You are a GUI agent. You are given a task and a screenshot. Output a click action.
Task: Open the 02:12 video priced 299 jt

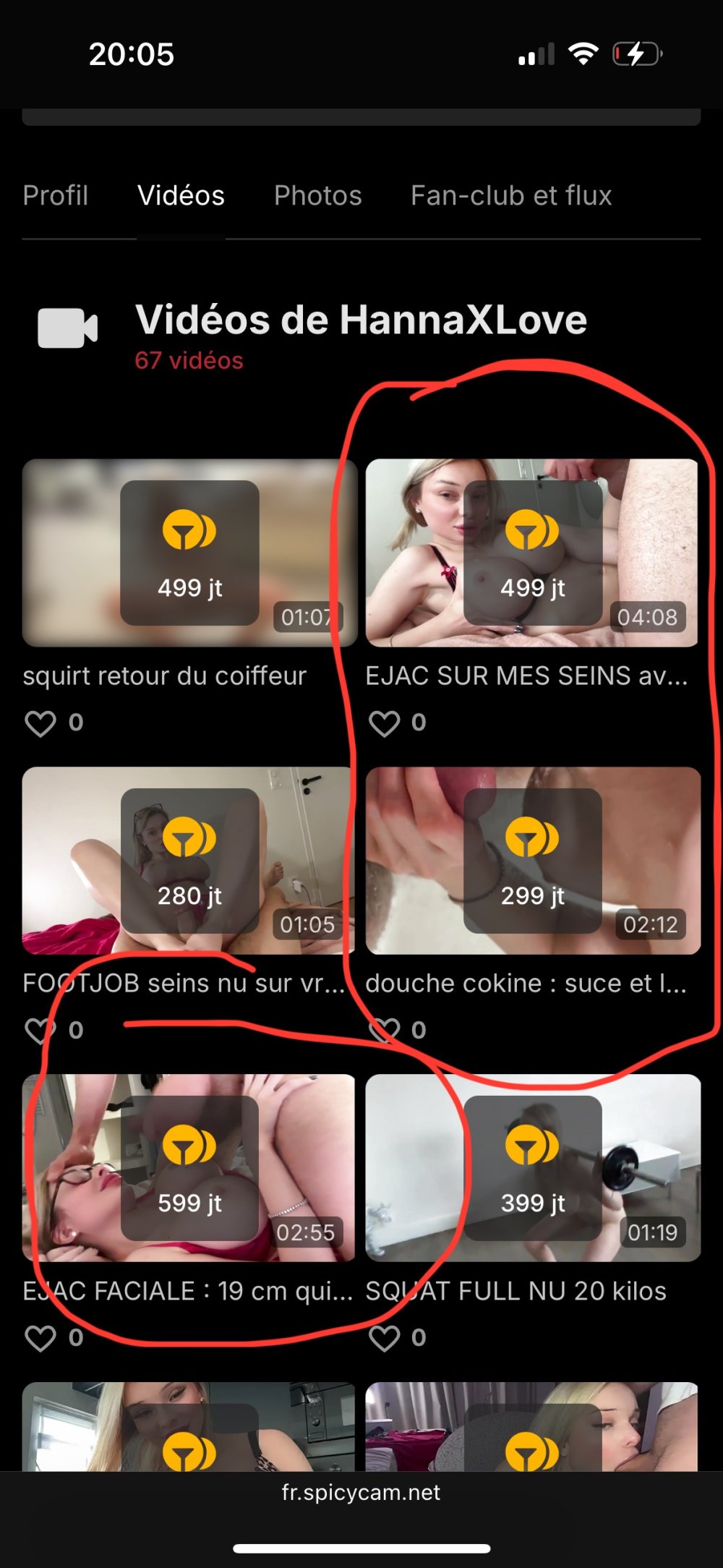point(532,861)
